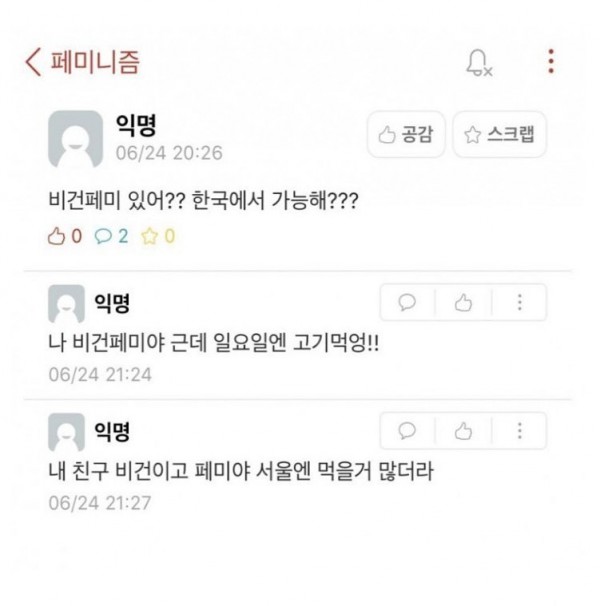Viewport: 600px width, 606px height.
Task: Reply to the 21:27 comment
Action: [x=407, y=431]
